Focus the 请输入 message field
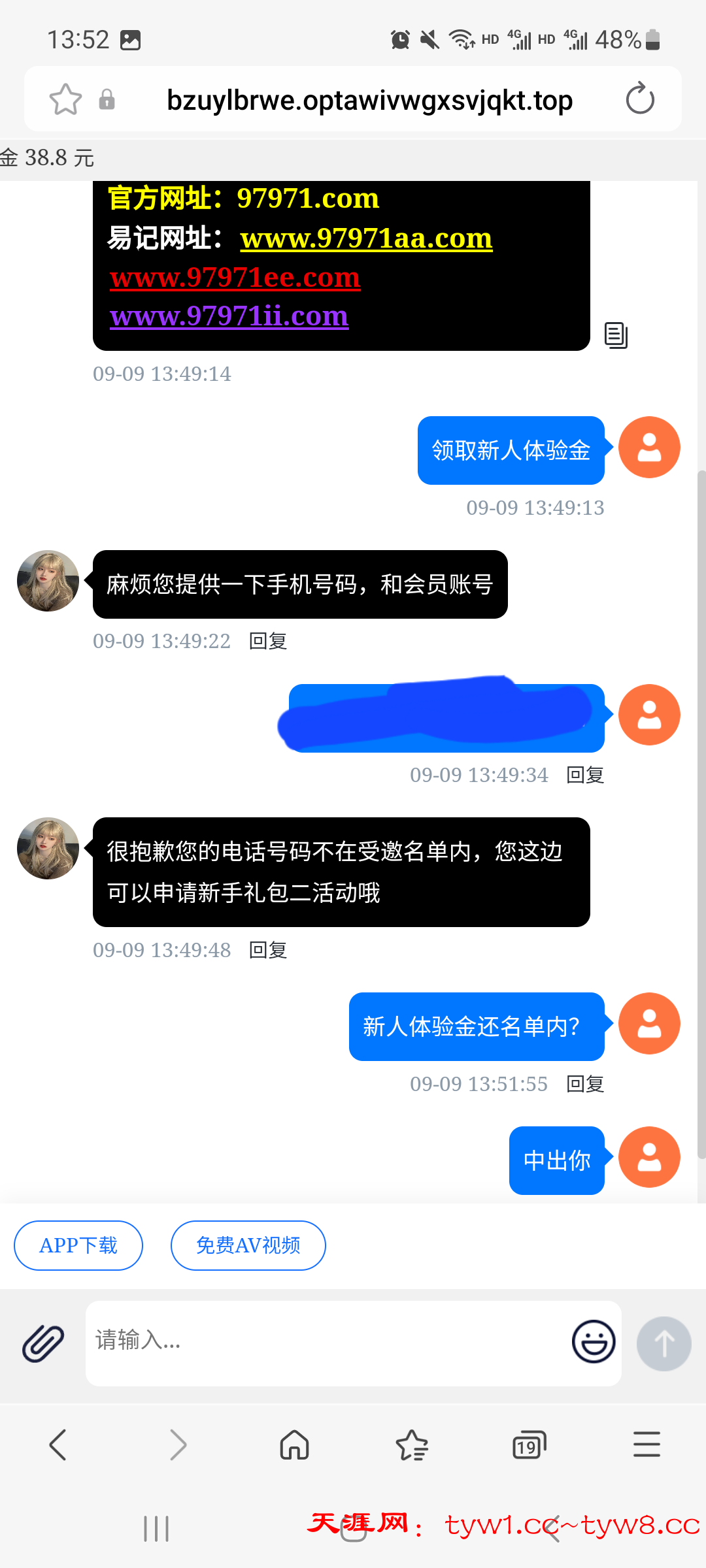Image resolution: width=706 pixels, height=1568 pixels. (x=327, y=1341)
